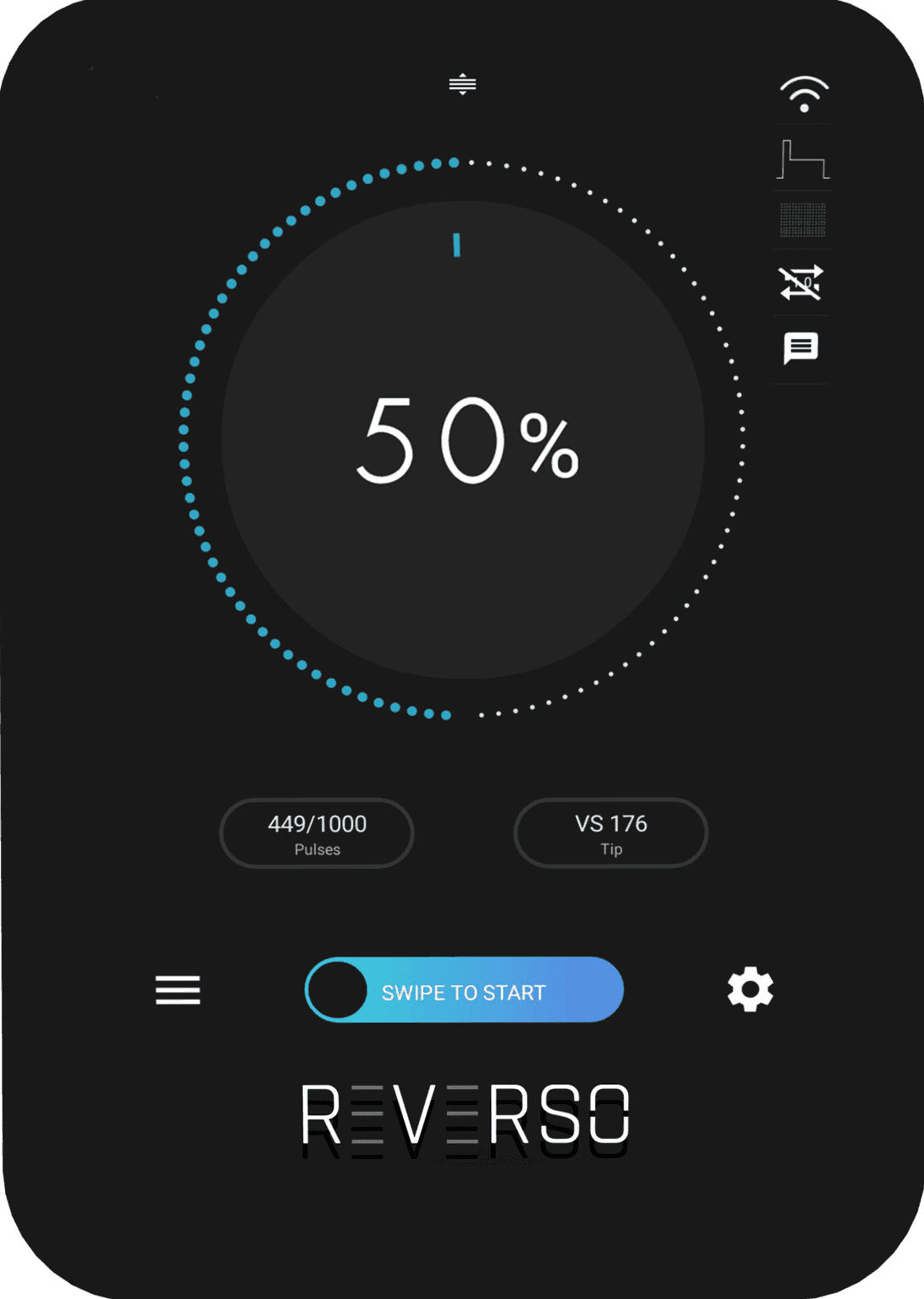Tap the 50% power dial
This screenshot has width=924, height=1299.
click(x=463, y=439)
